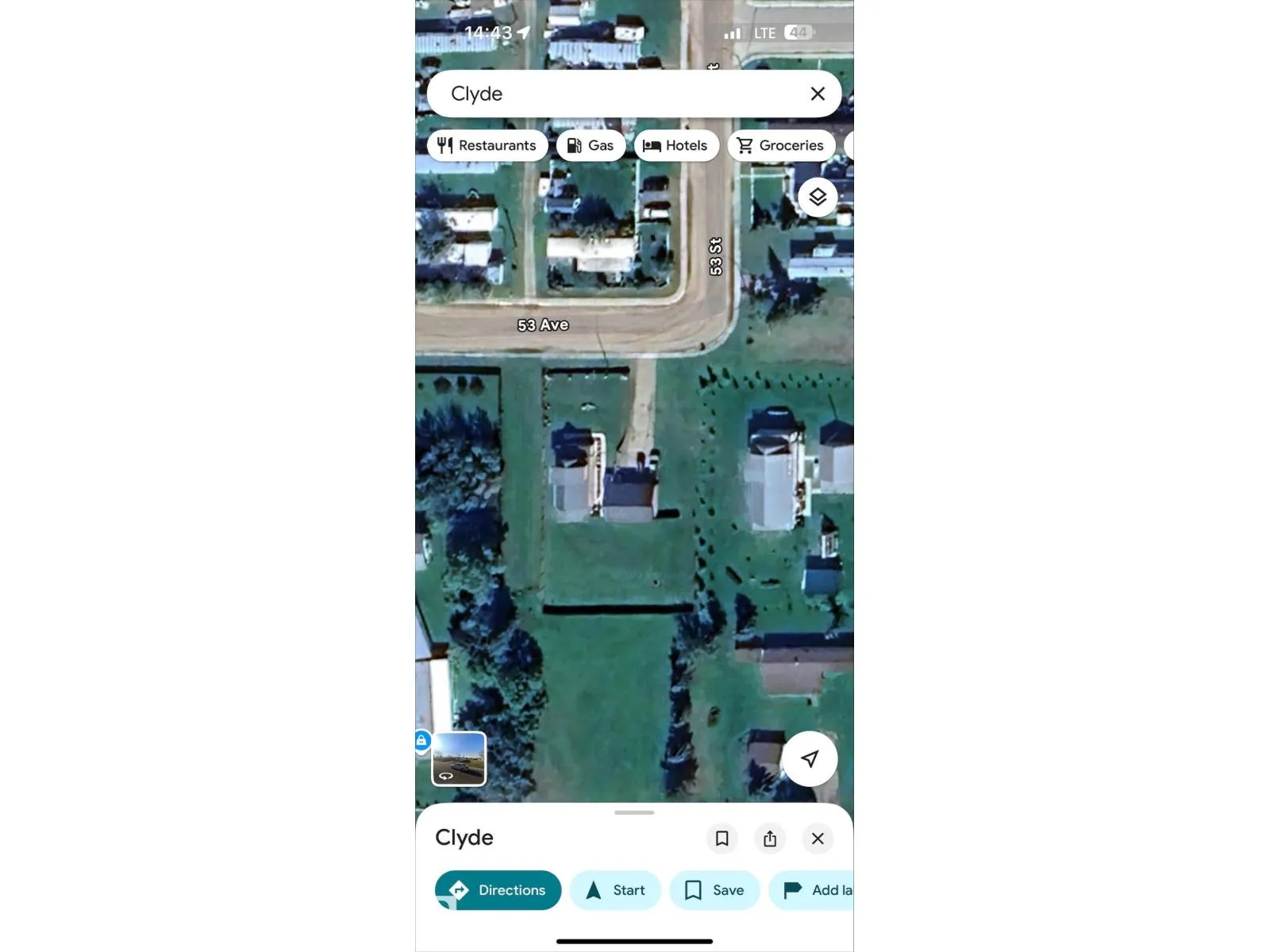Expand the panel drag handle
Viewport: 1270px width, 952px height.
634,812
